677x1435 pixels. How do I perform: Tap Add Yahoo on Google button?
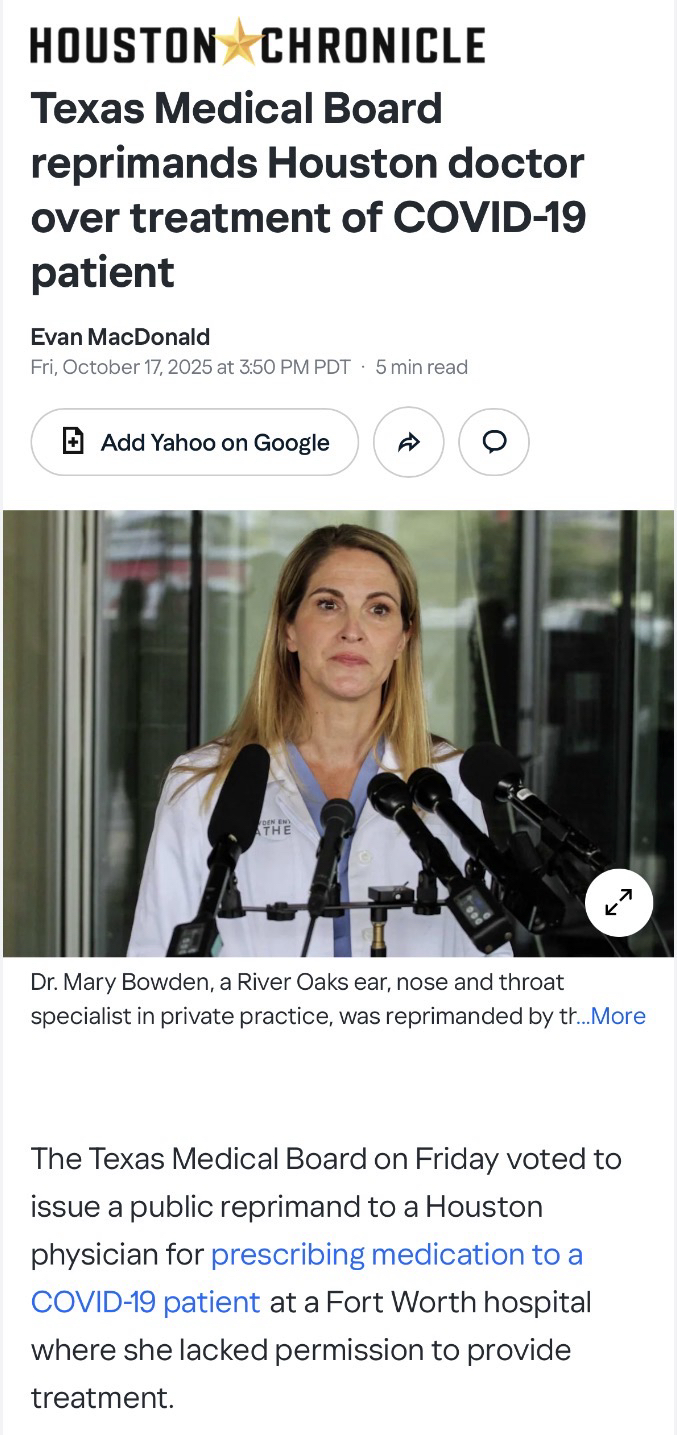[x=195, y=442]
